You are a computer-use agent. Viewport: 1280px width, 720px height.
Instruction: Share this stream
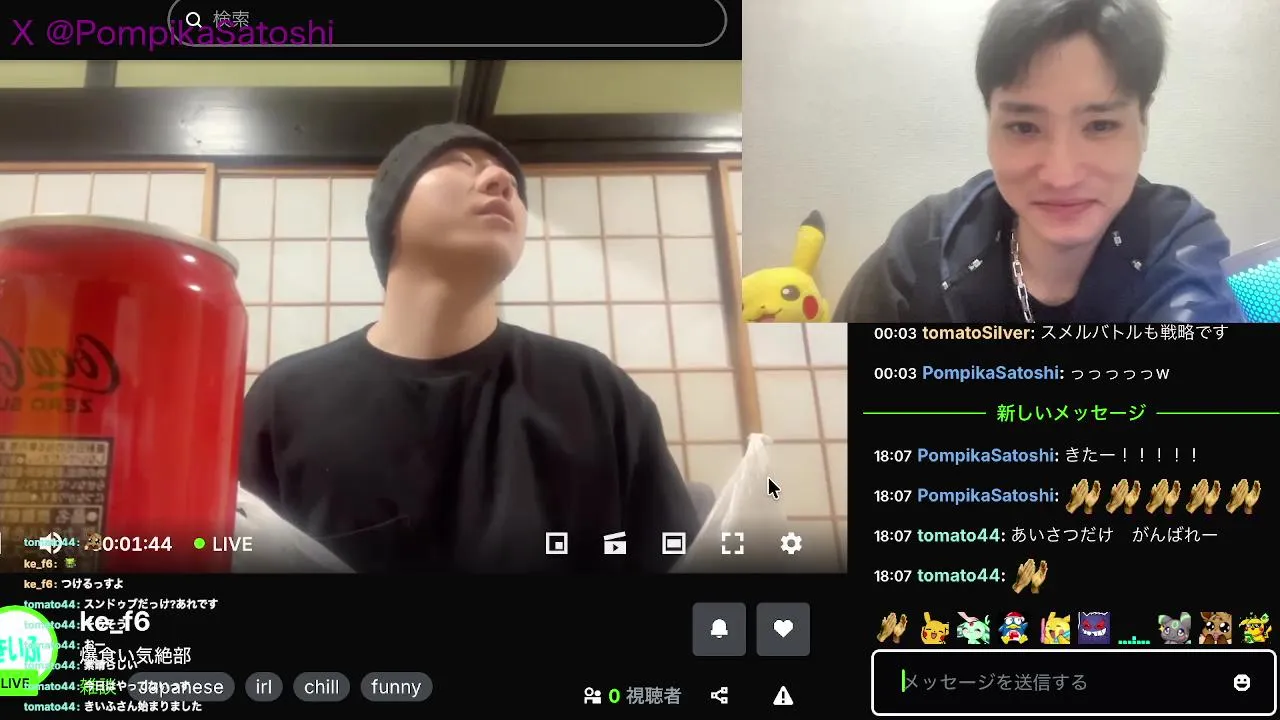tap(719, 696)
